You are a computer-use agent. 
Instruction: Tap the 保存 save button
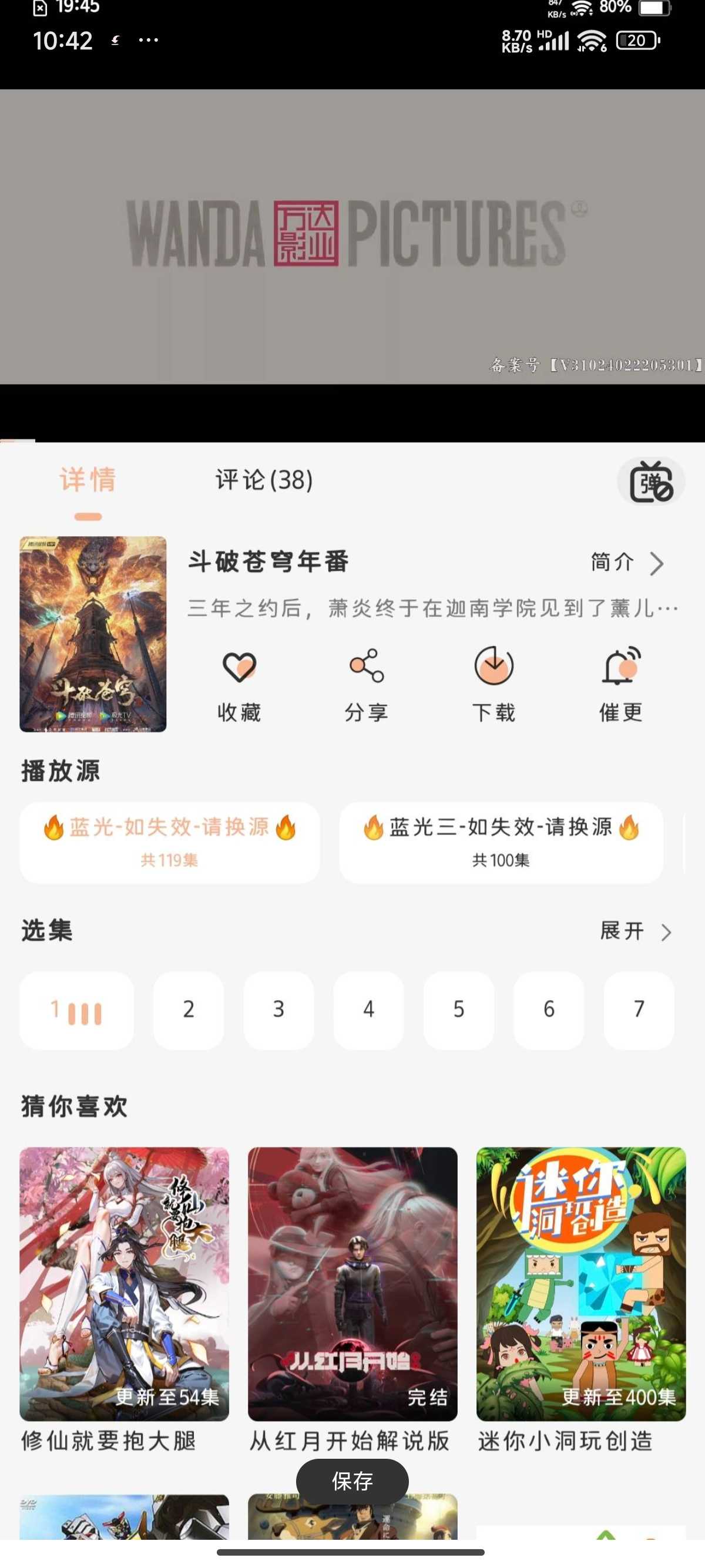click(x=352, y=1481)
